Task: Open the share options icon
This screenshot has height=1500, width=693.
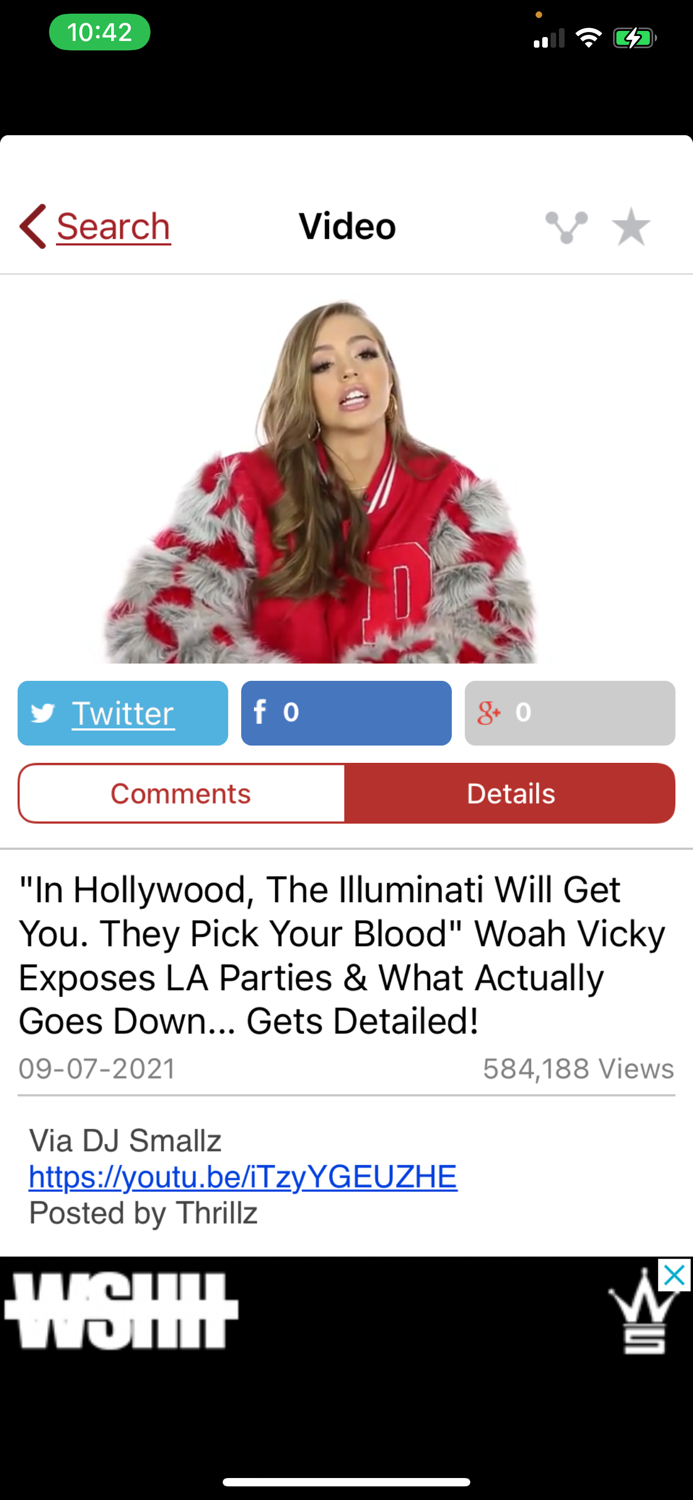Action: (x=566, y=227)
